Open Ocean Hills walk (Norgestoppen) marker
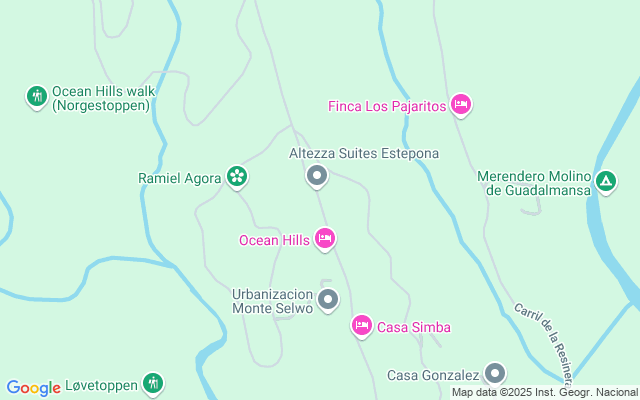Screen dimensions: 640x400 37,97
